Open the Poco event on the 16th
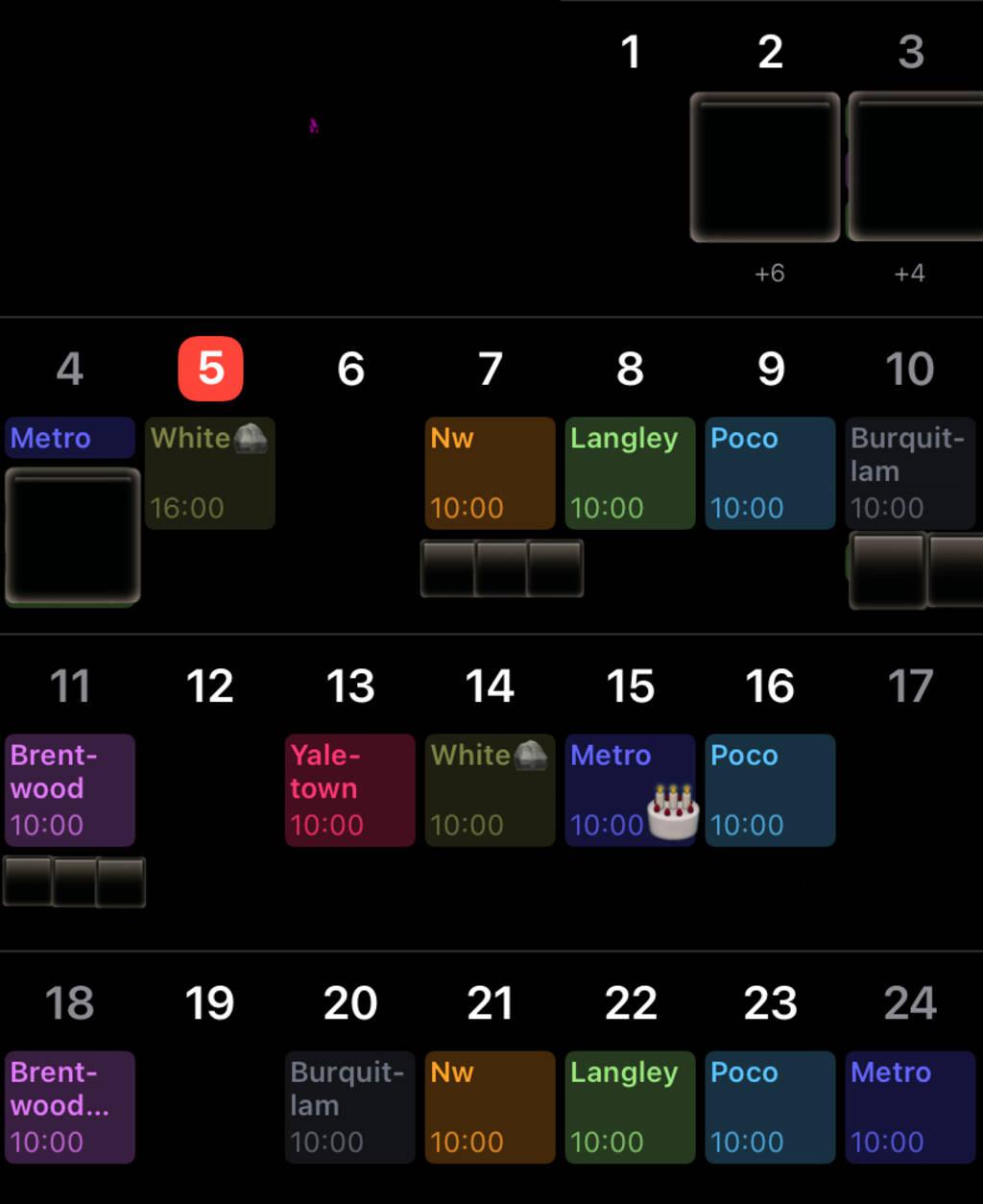Viewport: 983px width, 1204px height. pyautogui.click(x=770, y=789)
